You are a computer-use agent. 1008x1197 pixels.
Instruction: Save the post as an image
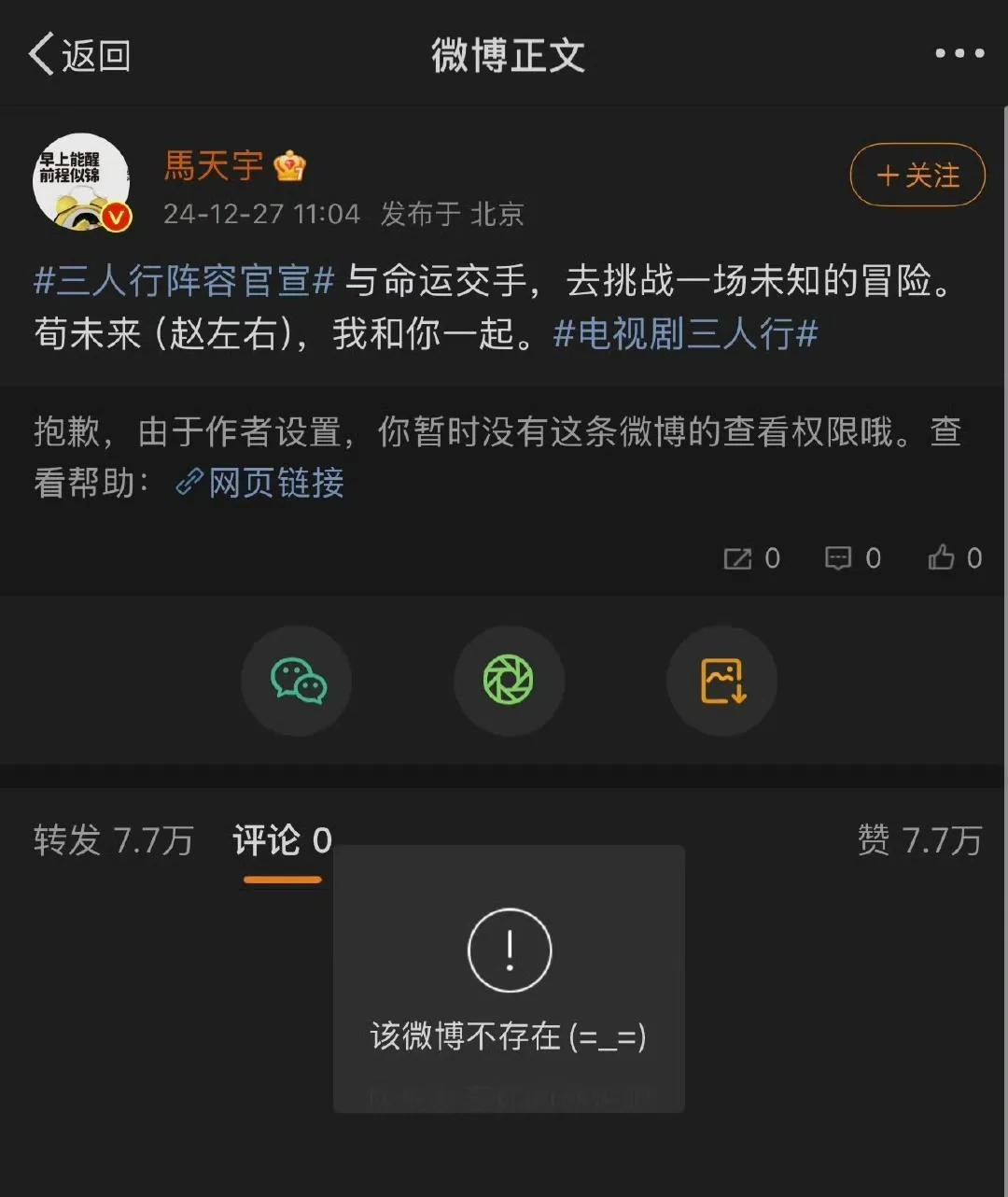(x=721, y=681)
